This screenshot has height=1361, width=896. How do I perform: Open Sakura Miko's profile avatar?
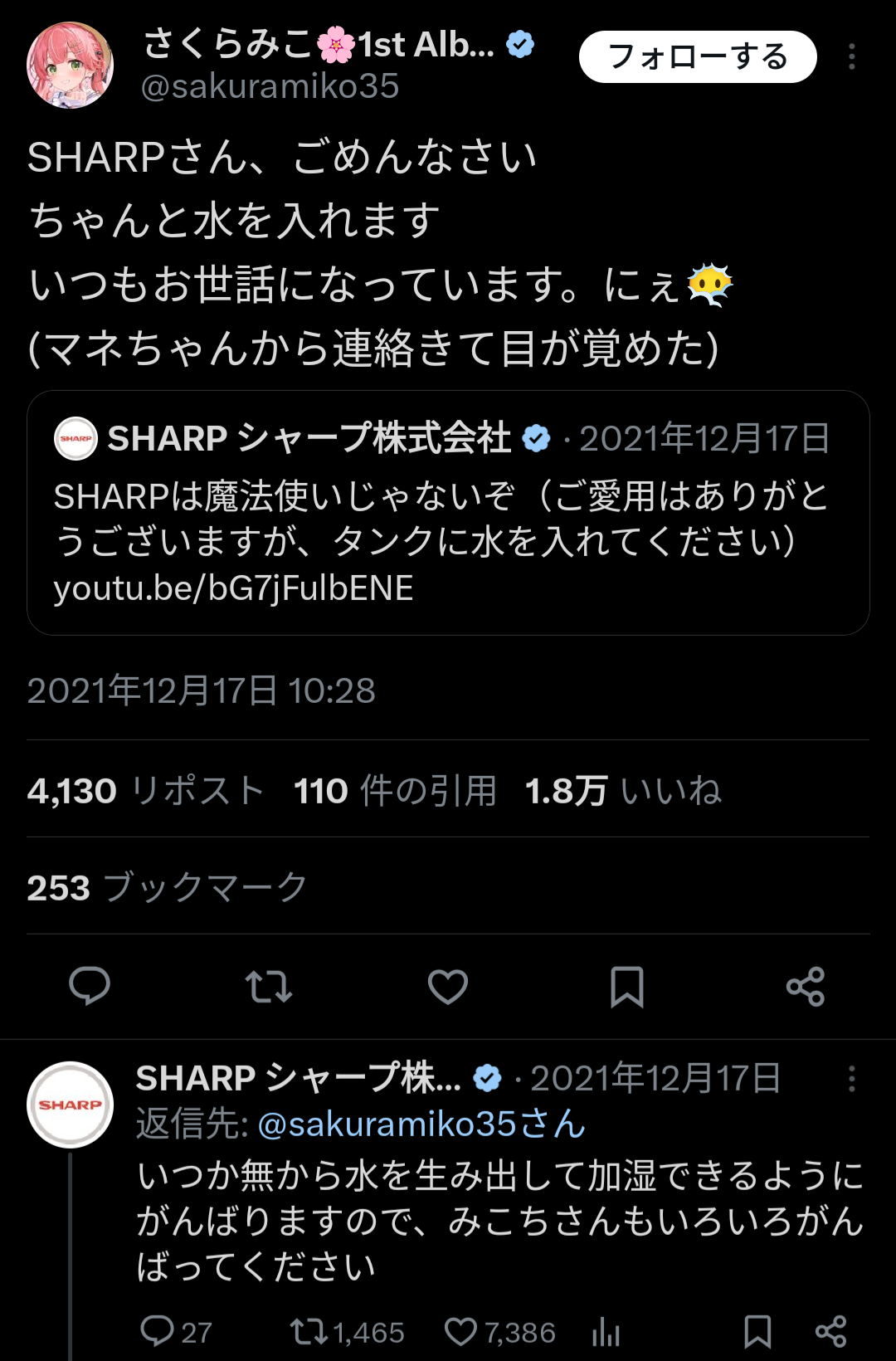click(x=70, y=65)
